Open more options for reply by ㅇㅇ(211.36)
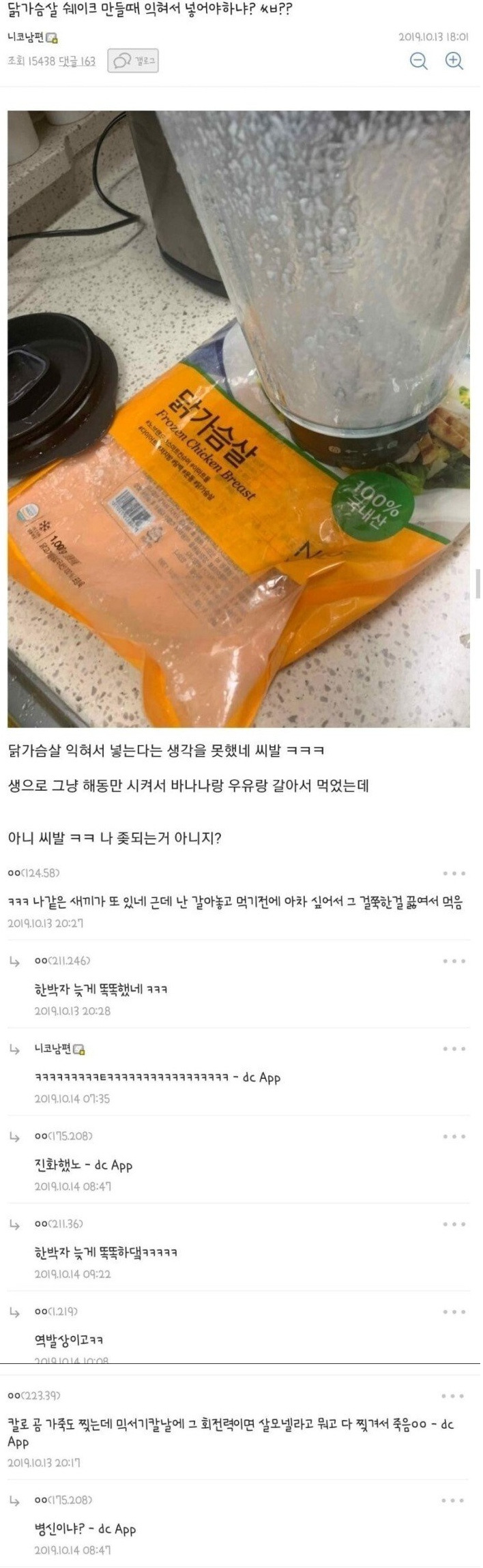 click(454, 1224)
